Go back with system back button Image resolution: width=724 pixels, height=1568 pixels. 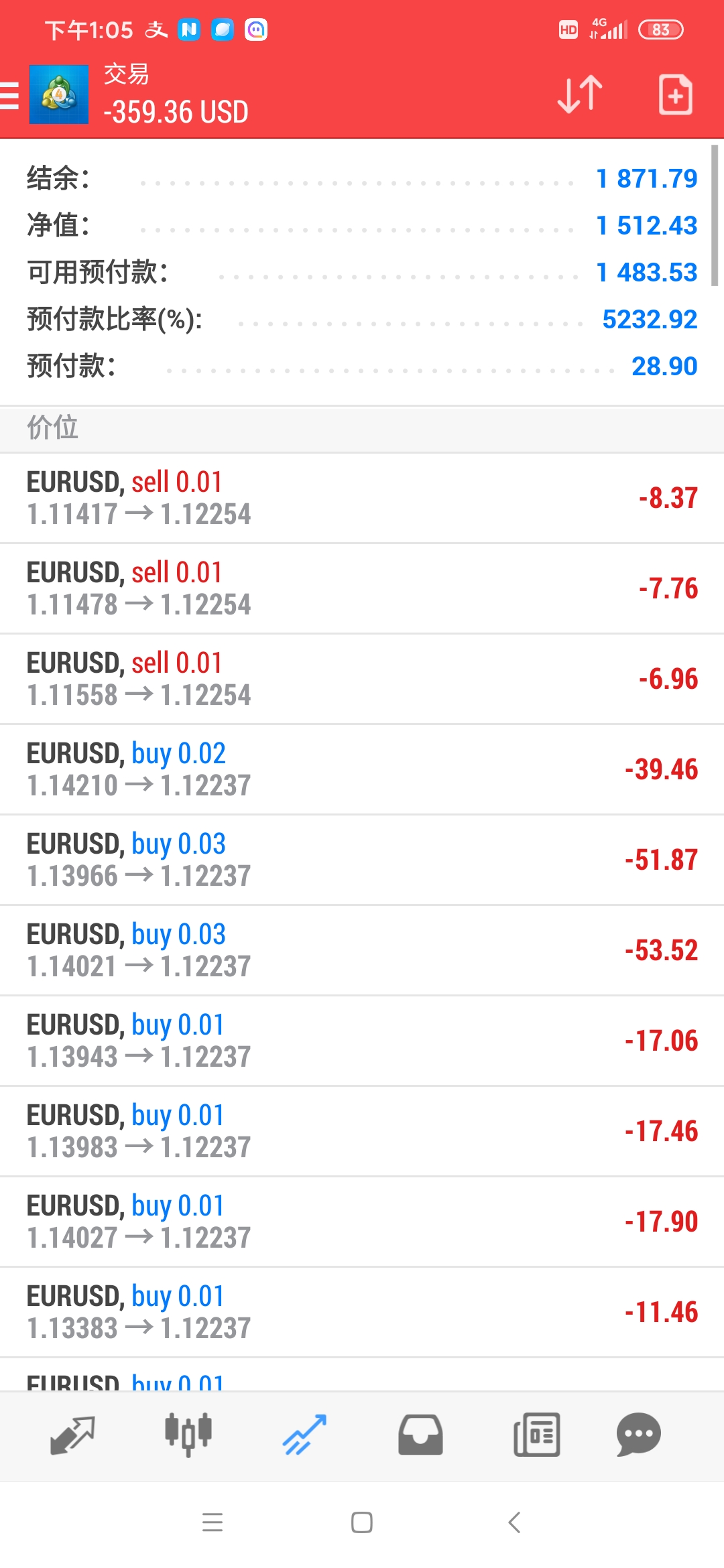coord(514,1522)
